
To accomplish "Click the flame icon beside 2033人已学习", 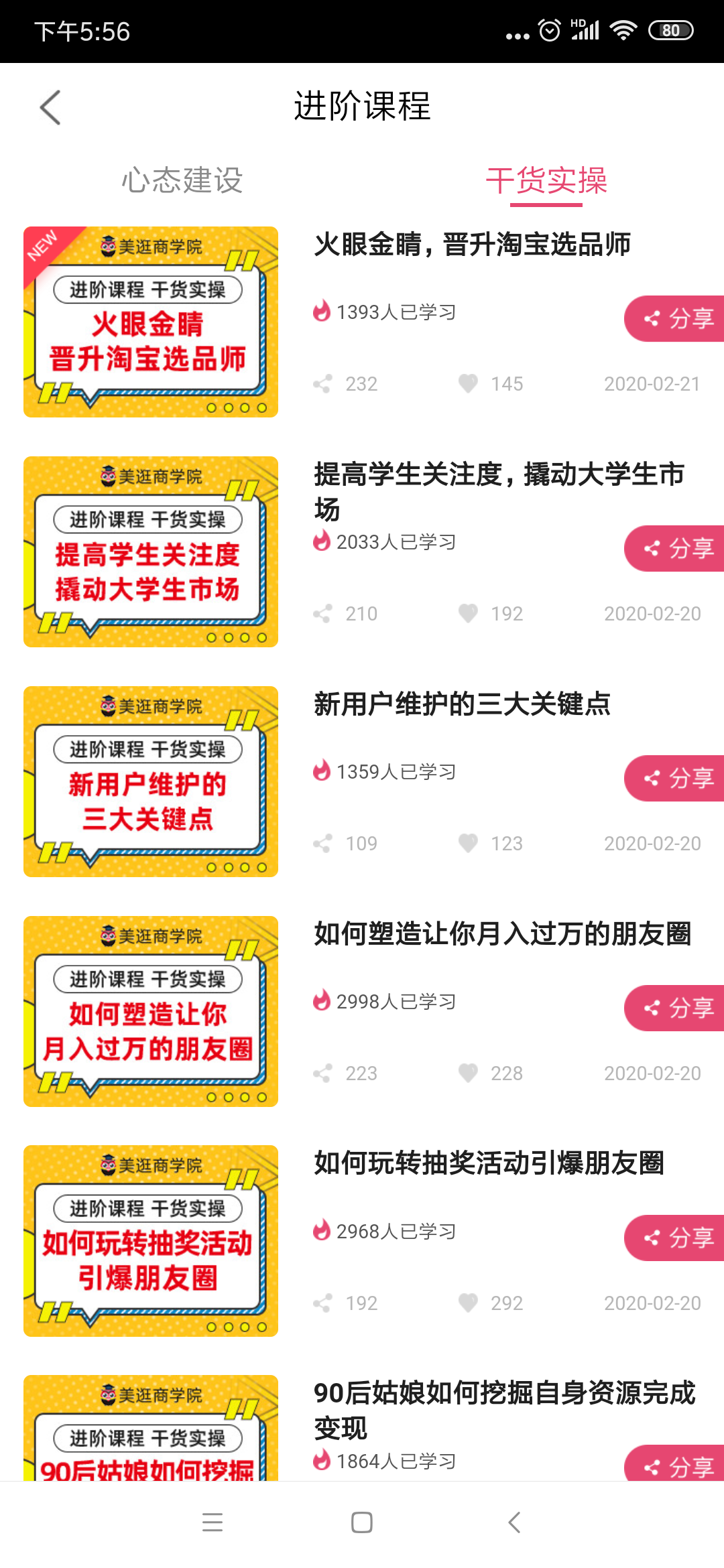I will [323, 541].
